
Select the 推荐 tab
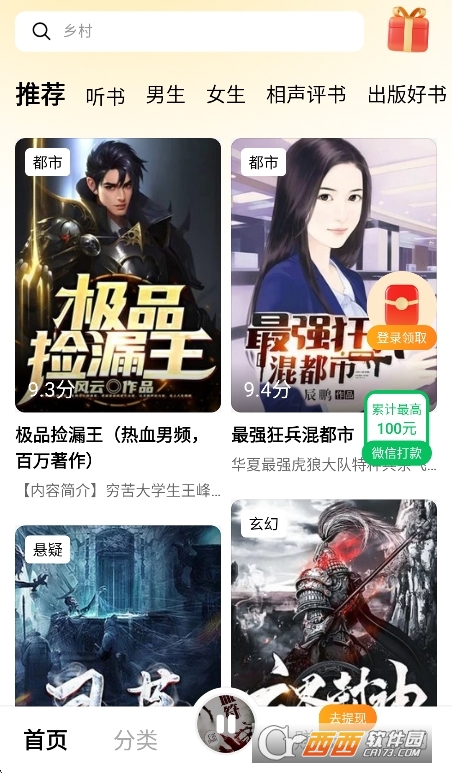point(40,94)
